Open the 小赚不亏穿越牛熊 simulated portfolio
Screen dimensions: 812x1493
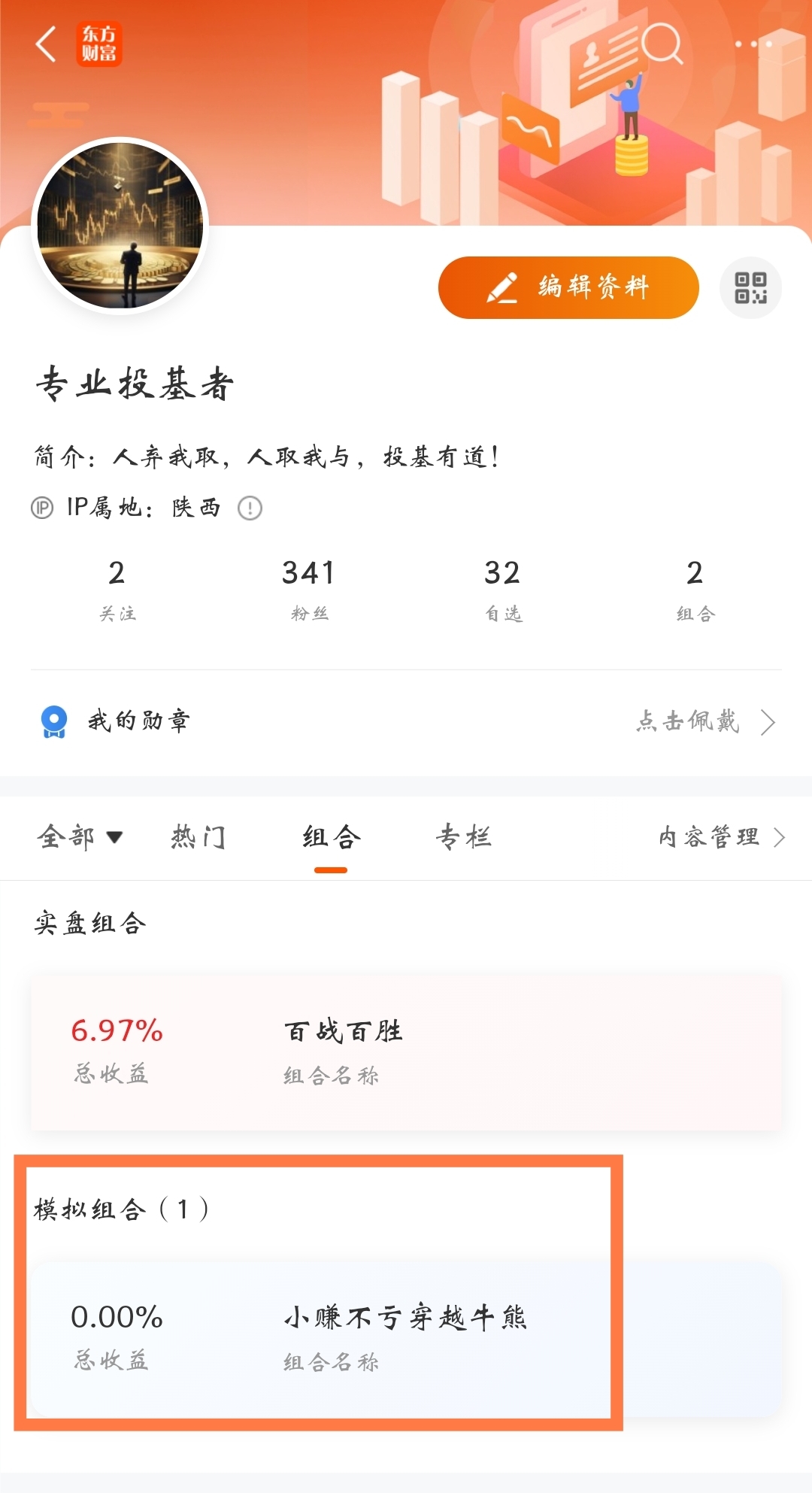(x=406, y=1338)
